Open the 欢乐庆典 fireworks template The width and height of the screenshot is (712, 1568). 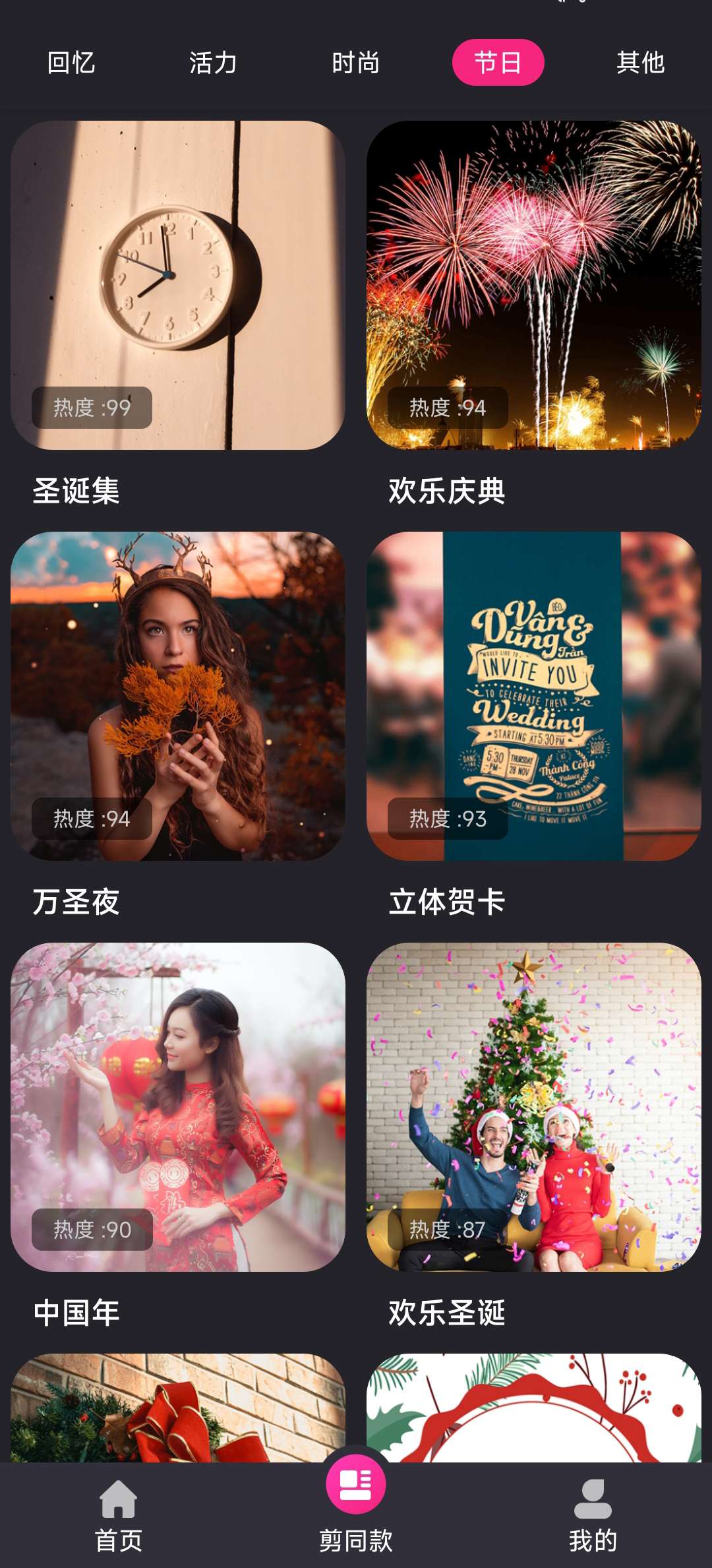click(x=534, y=285)
